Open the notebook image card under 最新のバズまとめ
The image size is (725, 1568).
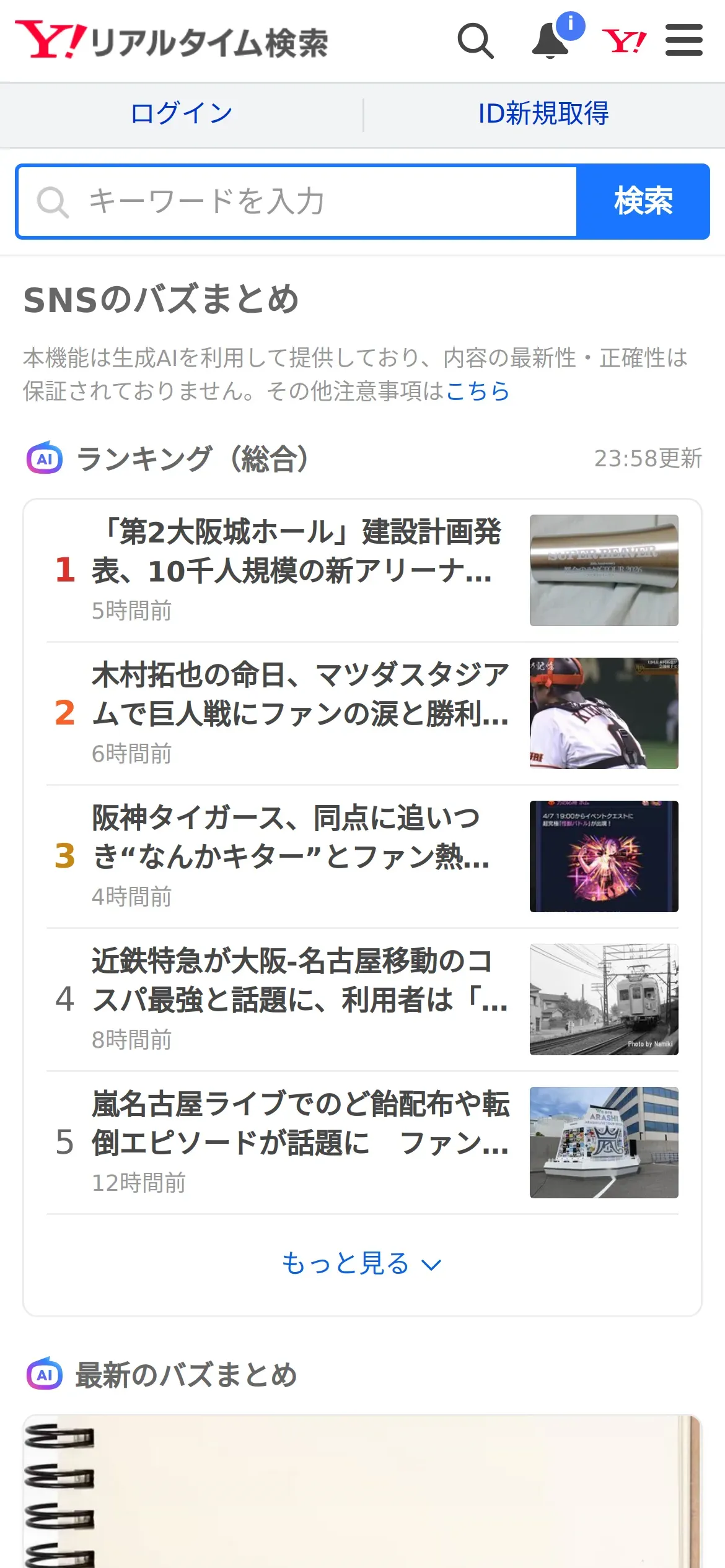pos(362,1492)
